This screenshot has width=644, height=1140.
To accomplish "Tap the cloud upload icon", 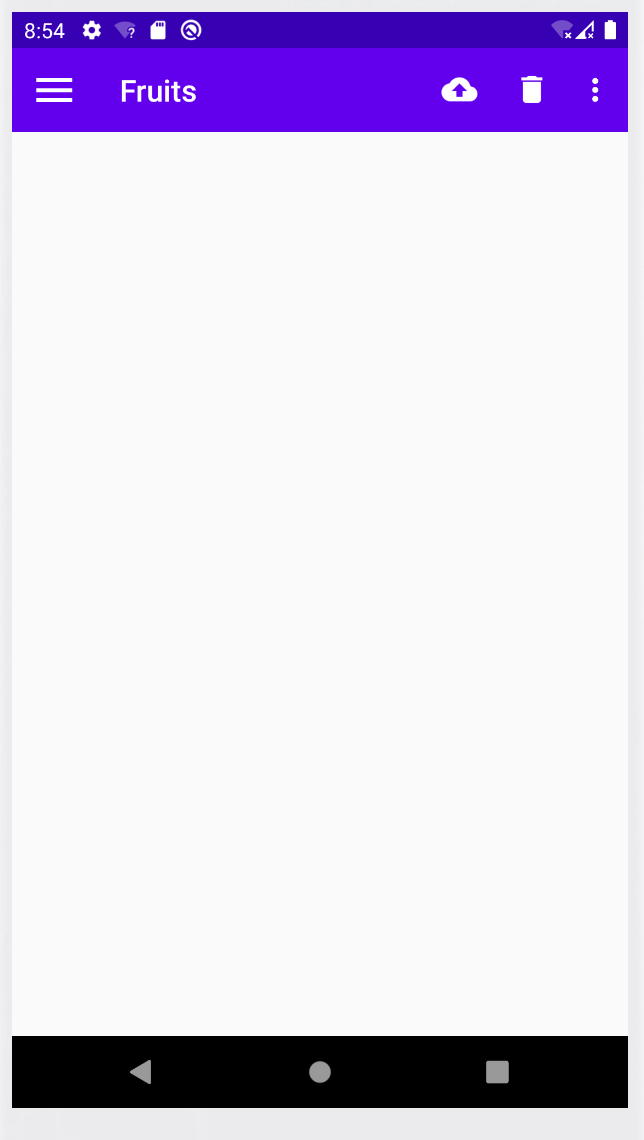I will coord(459,91).
